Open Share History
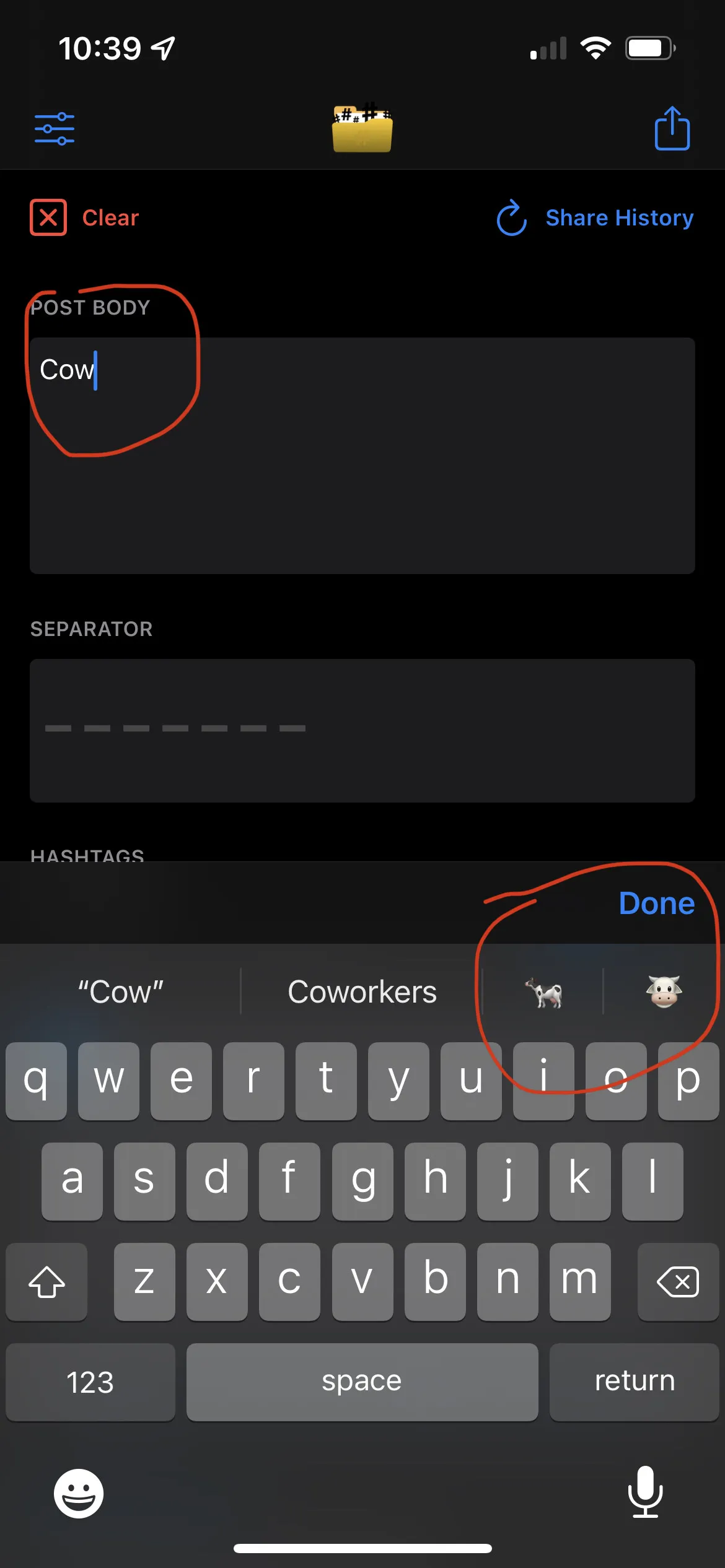The height and width of the screenshot is (1568, 725). [595, 218]
